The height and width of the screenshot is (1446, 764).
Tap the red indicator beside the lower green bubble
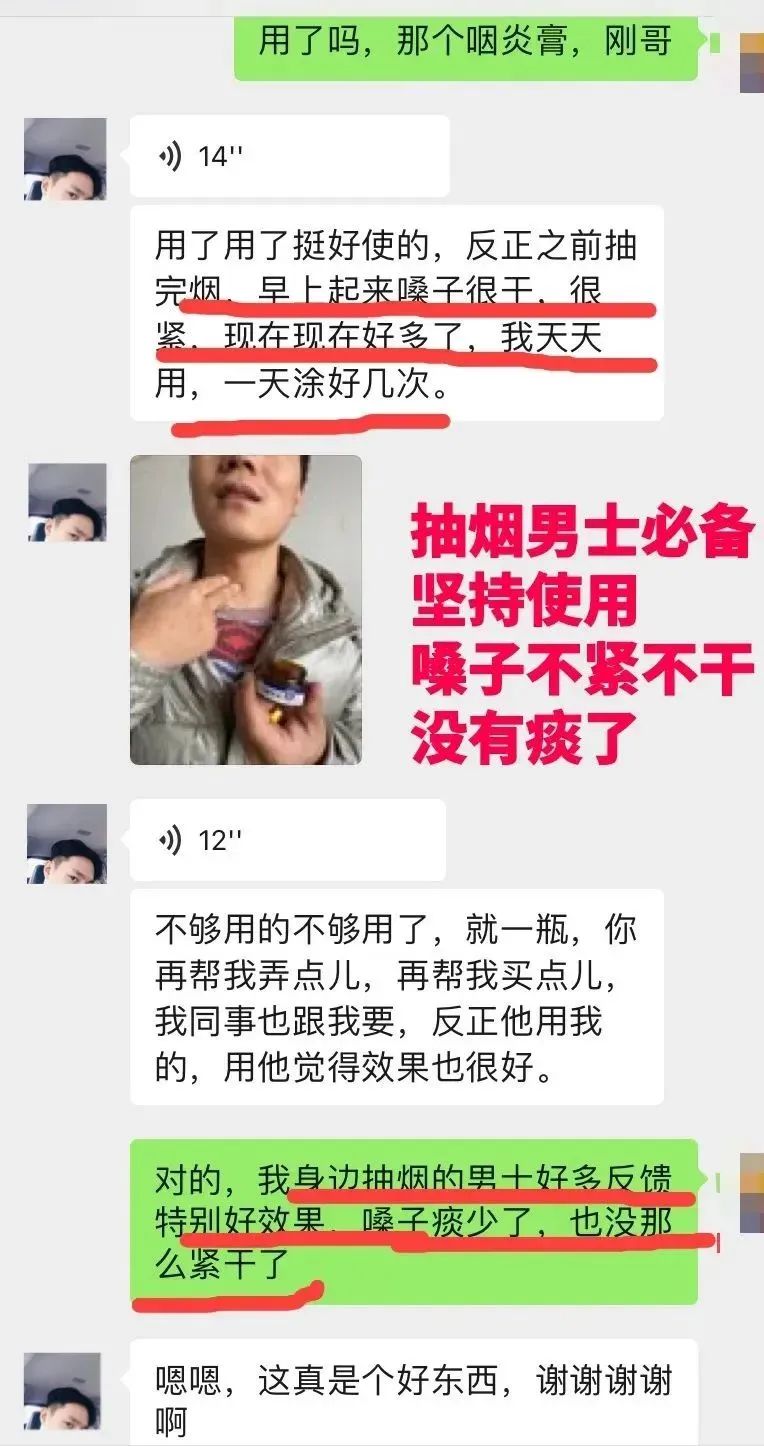click(x=716, y=1243)
